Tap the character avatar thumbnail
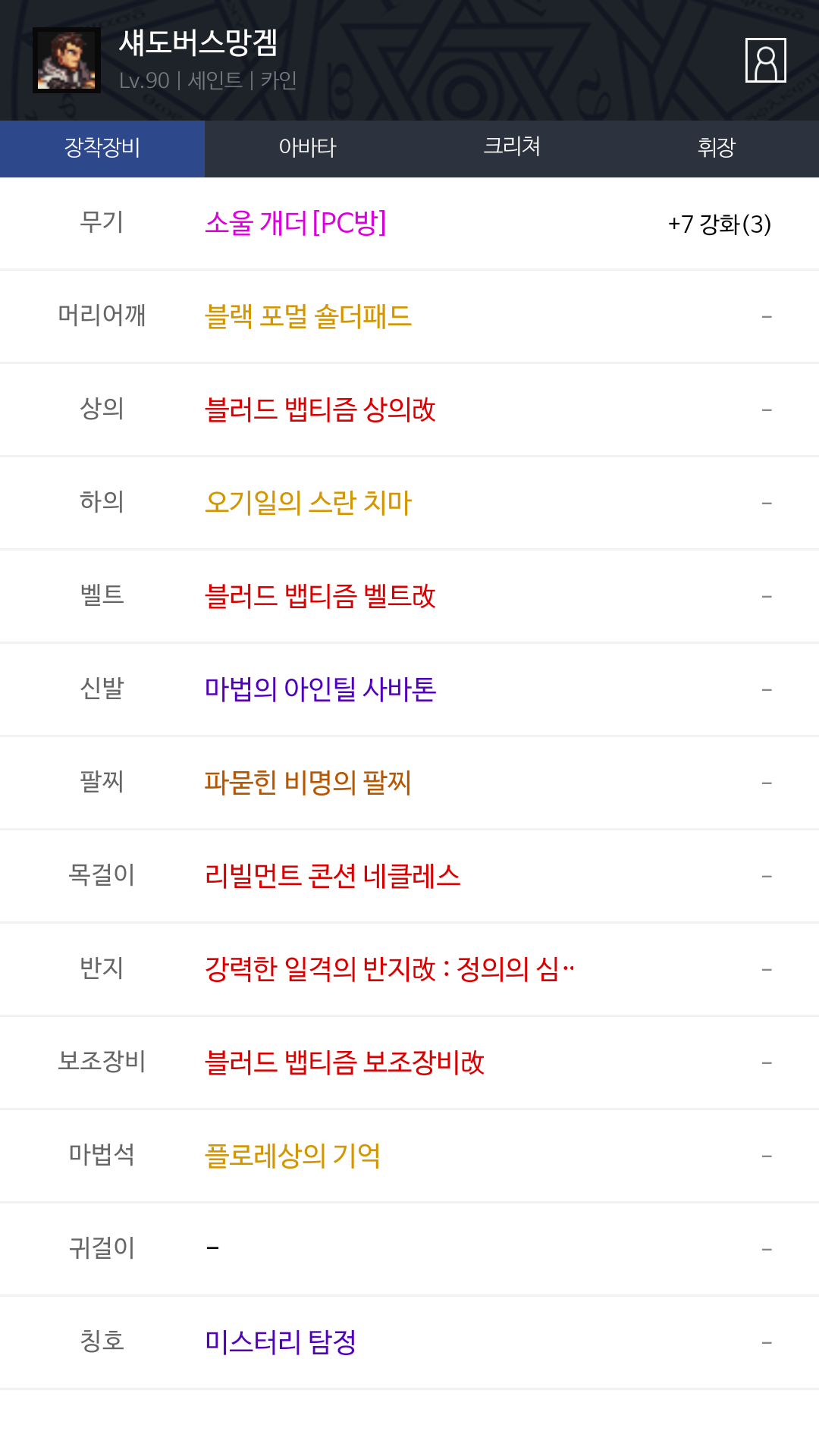Image resolution: width=819 pixels, height=1456 pixels. pos(67,61)
